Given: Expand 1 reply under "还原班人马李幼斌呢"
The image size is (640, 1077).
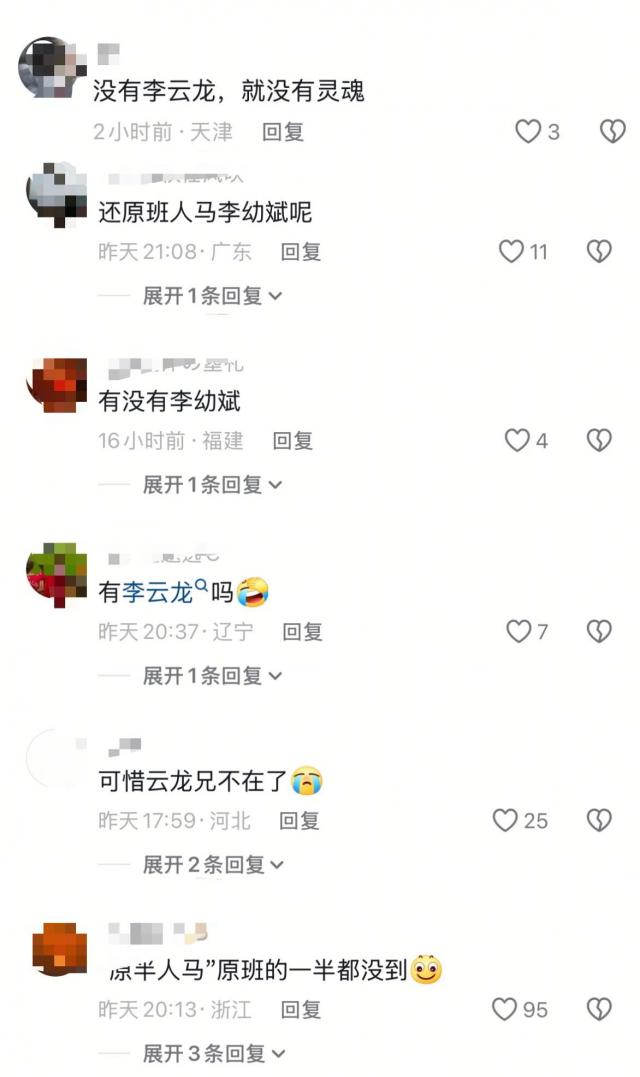Looking at the screenshot, I should coord(212,296).
